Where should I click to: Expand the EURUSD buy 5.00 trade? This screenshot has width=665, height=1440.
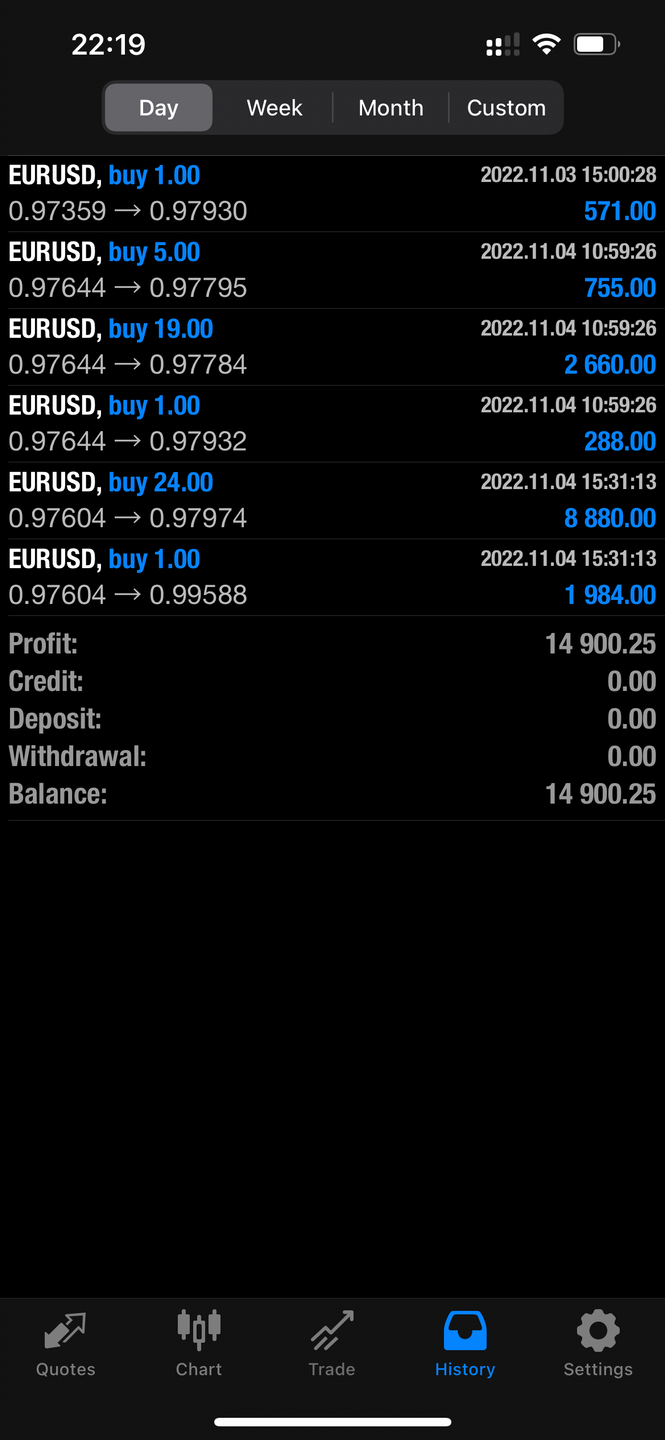point(332,270)
